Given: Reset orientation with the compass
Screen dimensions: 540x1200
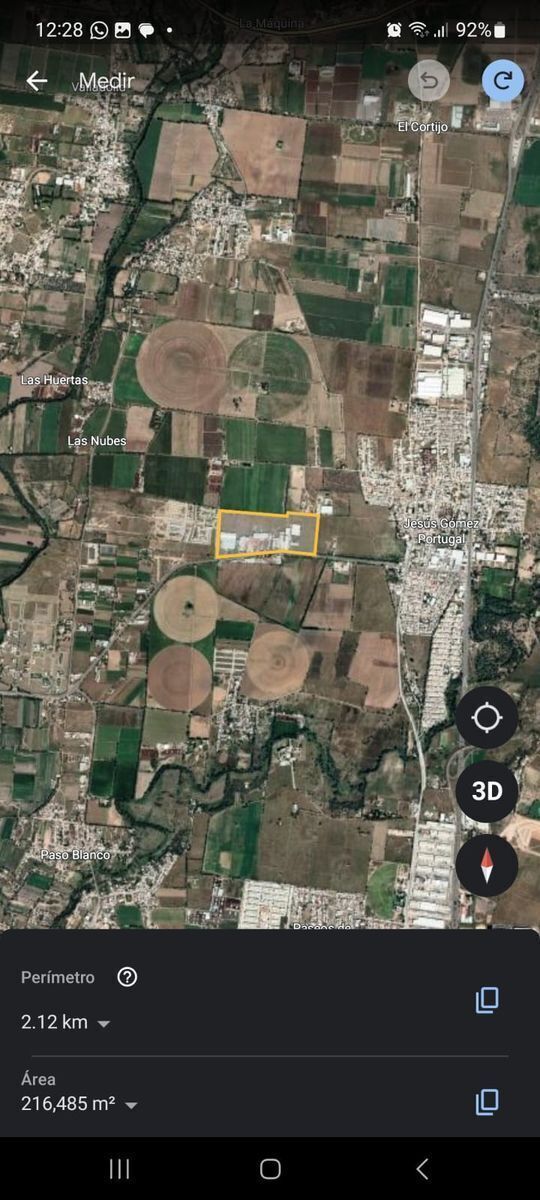Looking at the screenshot, I should click(487, 866).
